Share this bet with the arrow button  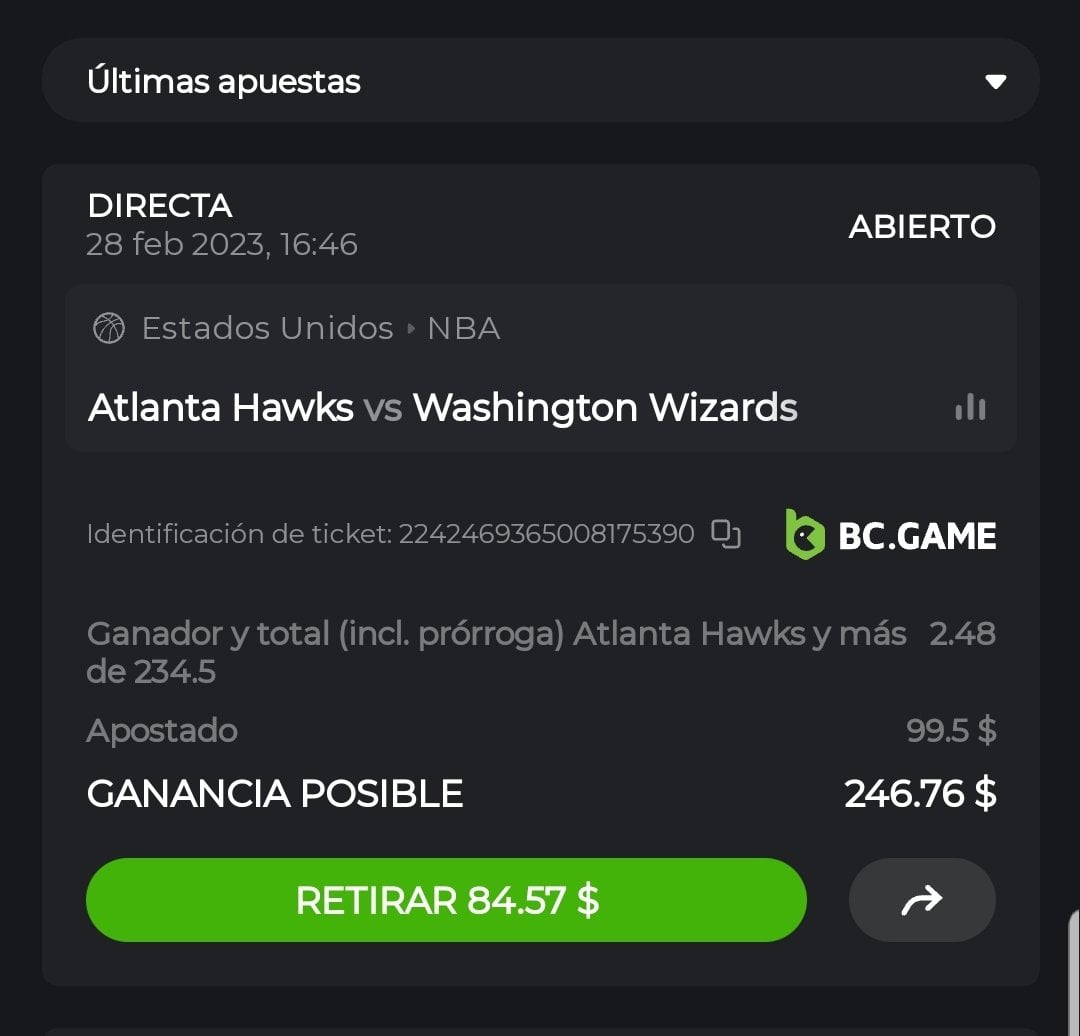[921, 901]
